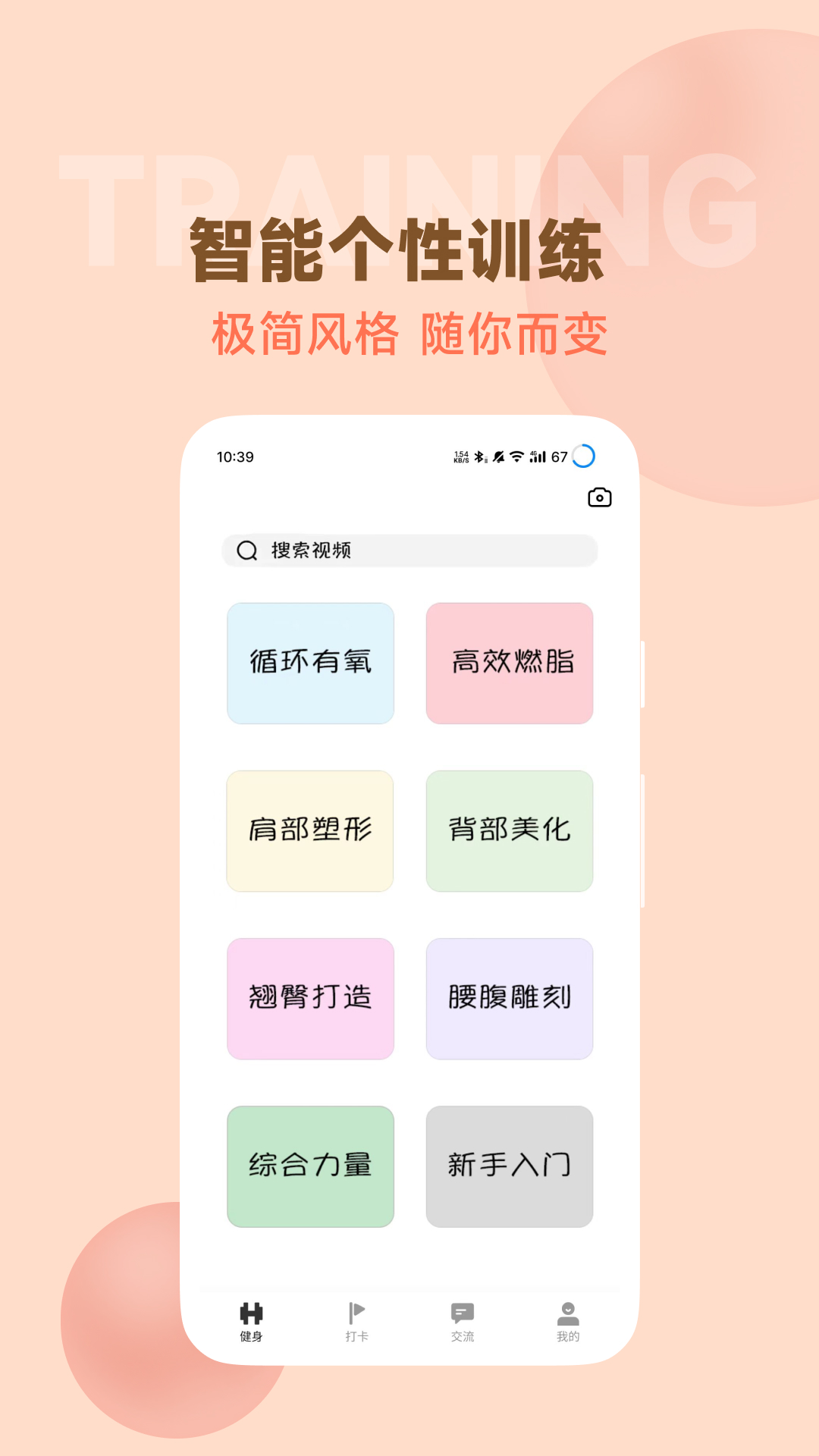The height and width of the screenshot is (1456, 819).
Task: Tap the 搜索视频 search input field
Action: coord(409,551)
